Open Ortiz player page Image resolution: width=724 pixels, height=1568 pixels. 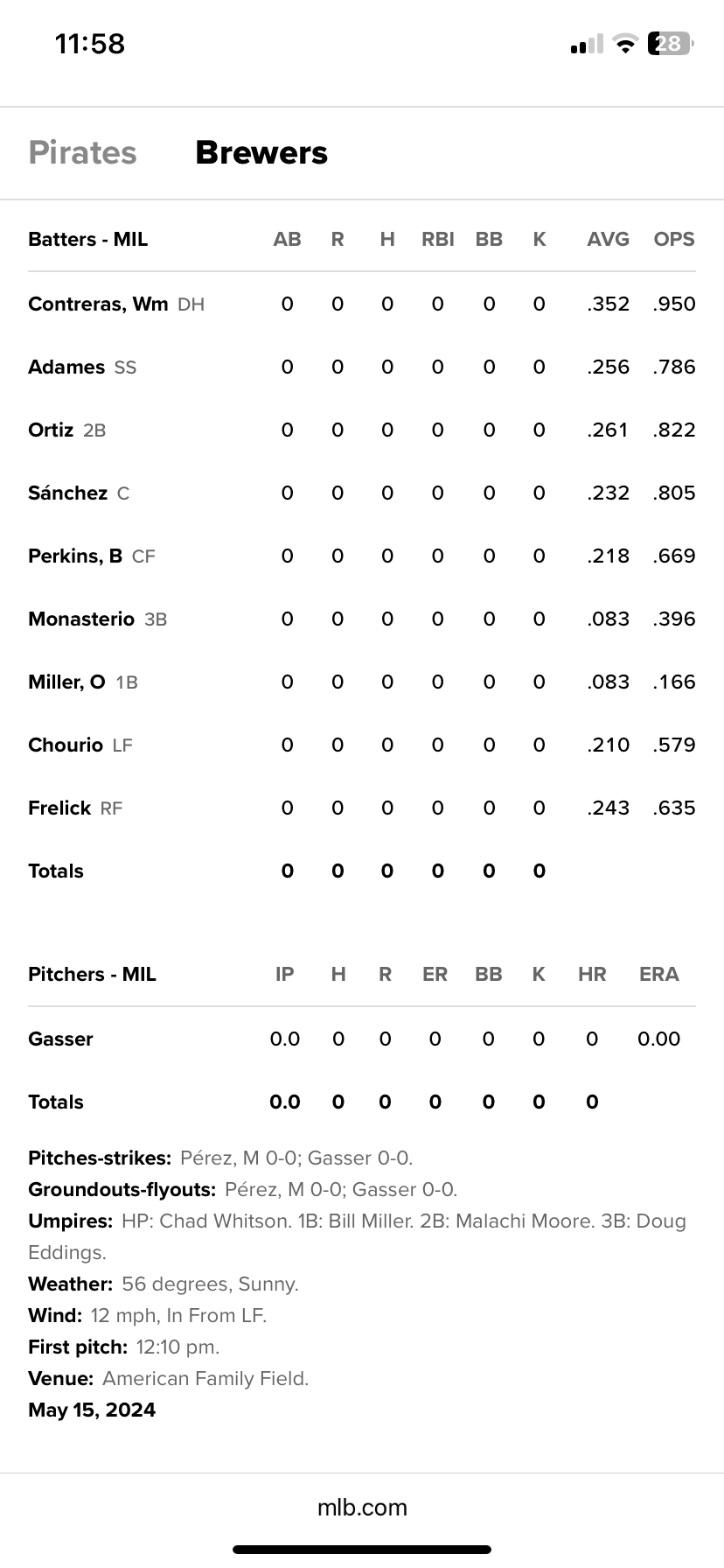click(51, 430)
